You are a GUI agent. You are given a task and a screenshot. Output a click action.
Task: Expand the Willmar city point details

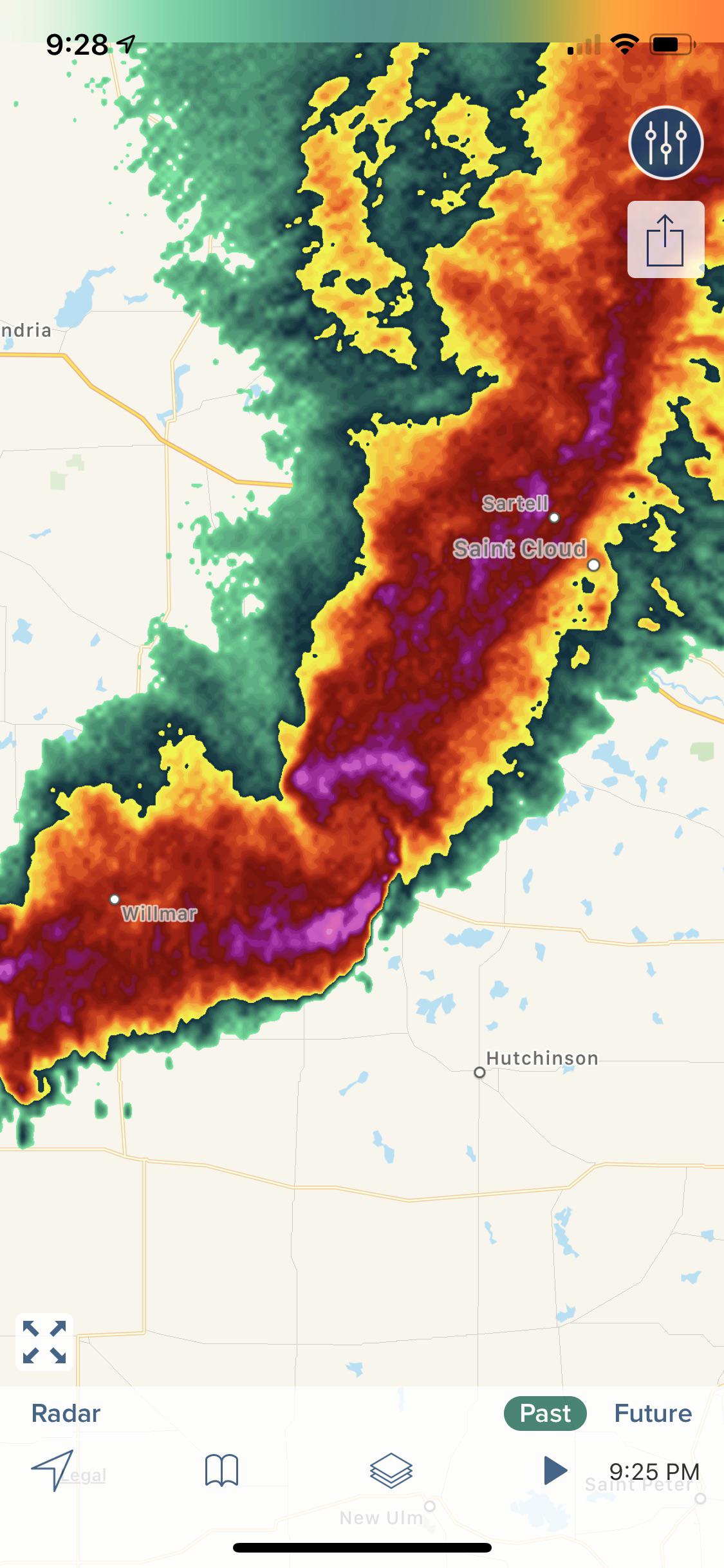coord(115,901)
